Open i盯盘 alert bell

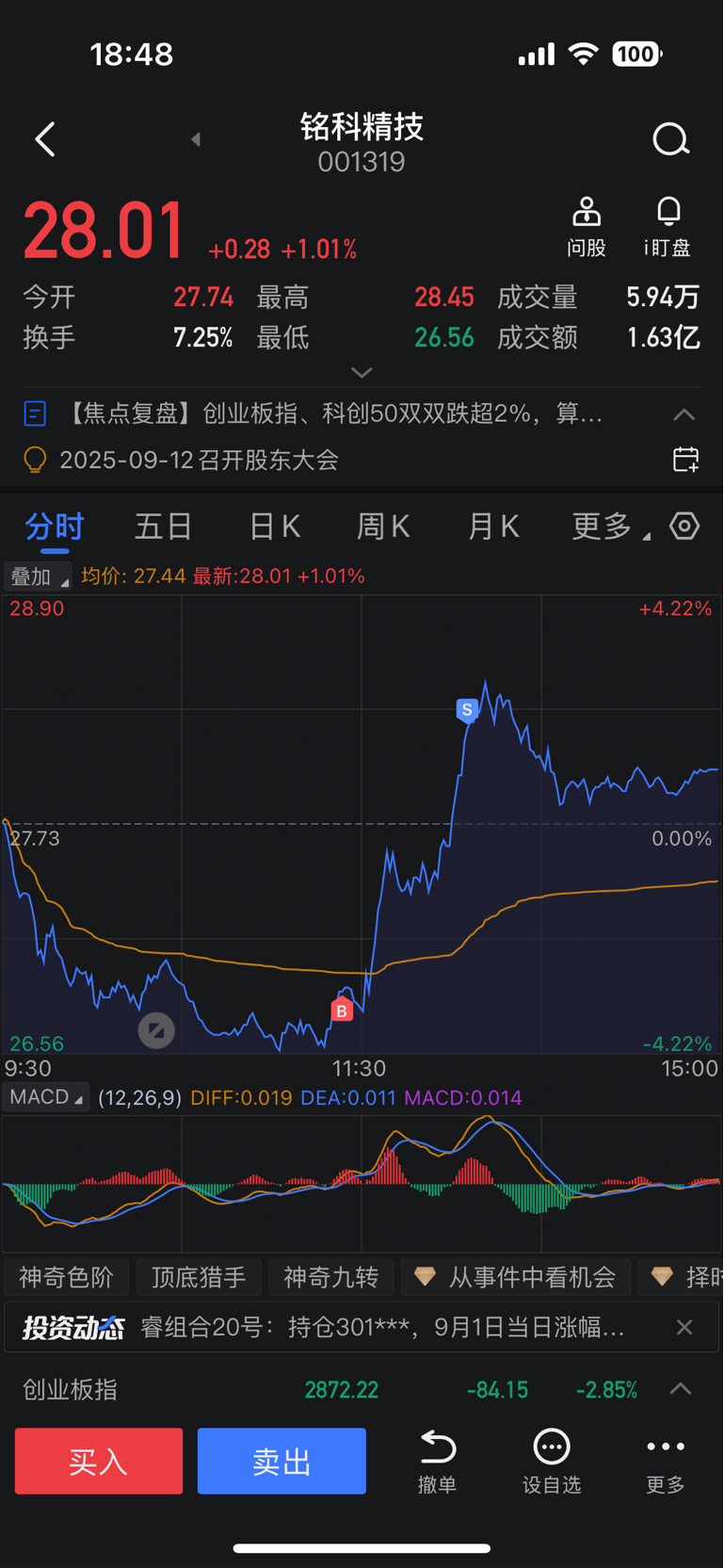click(x=668, y=227)
